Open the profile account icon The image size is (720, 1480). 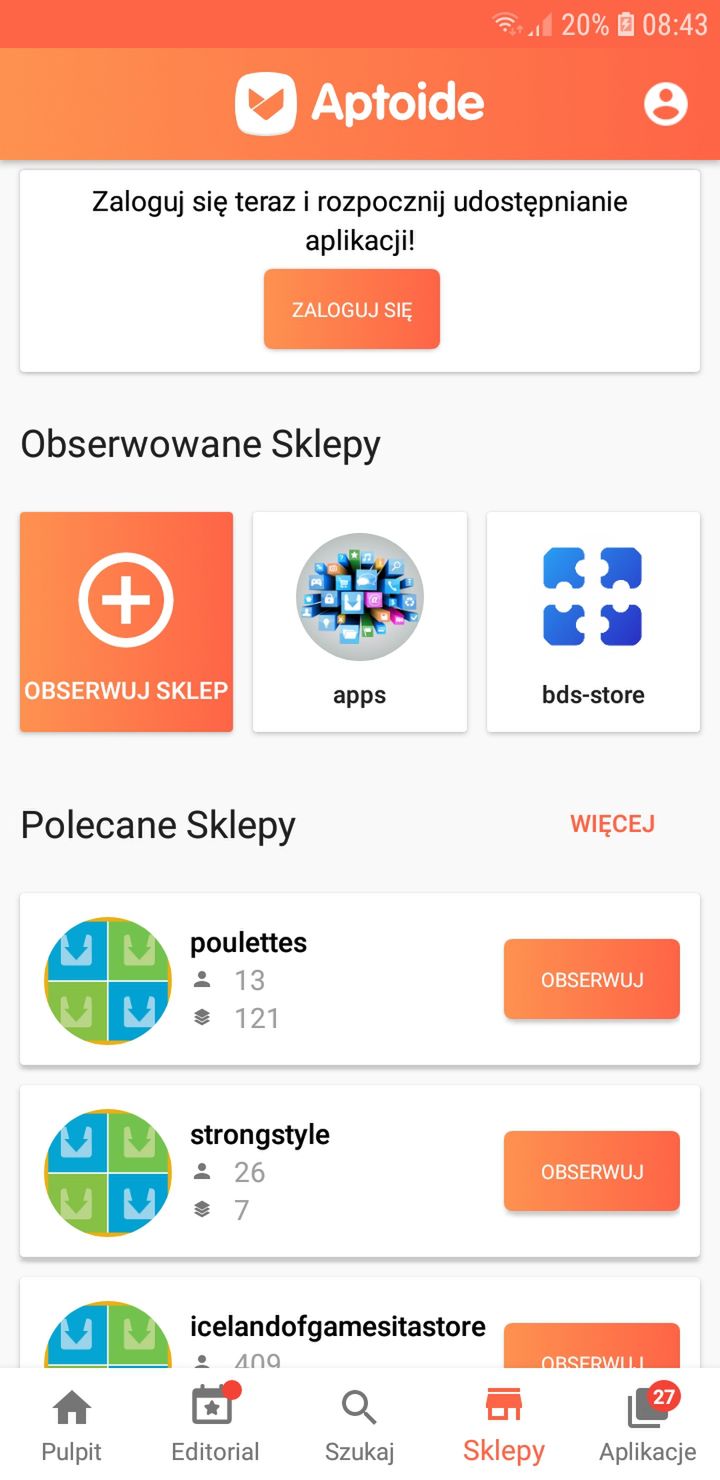[x=666, y=103]
